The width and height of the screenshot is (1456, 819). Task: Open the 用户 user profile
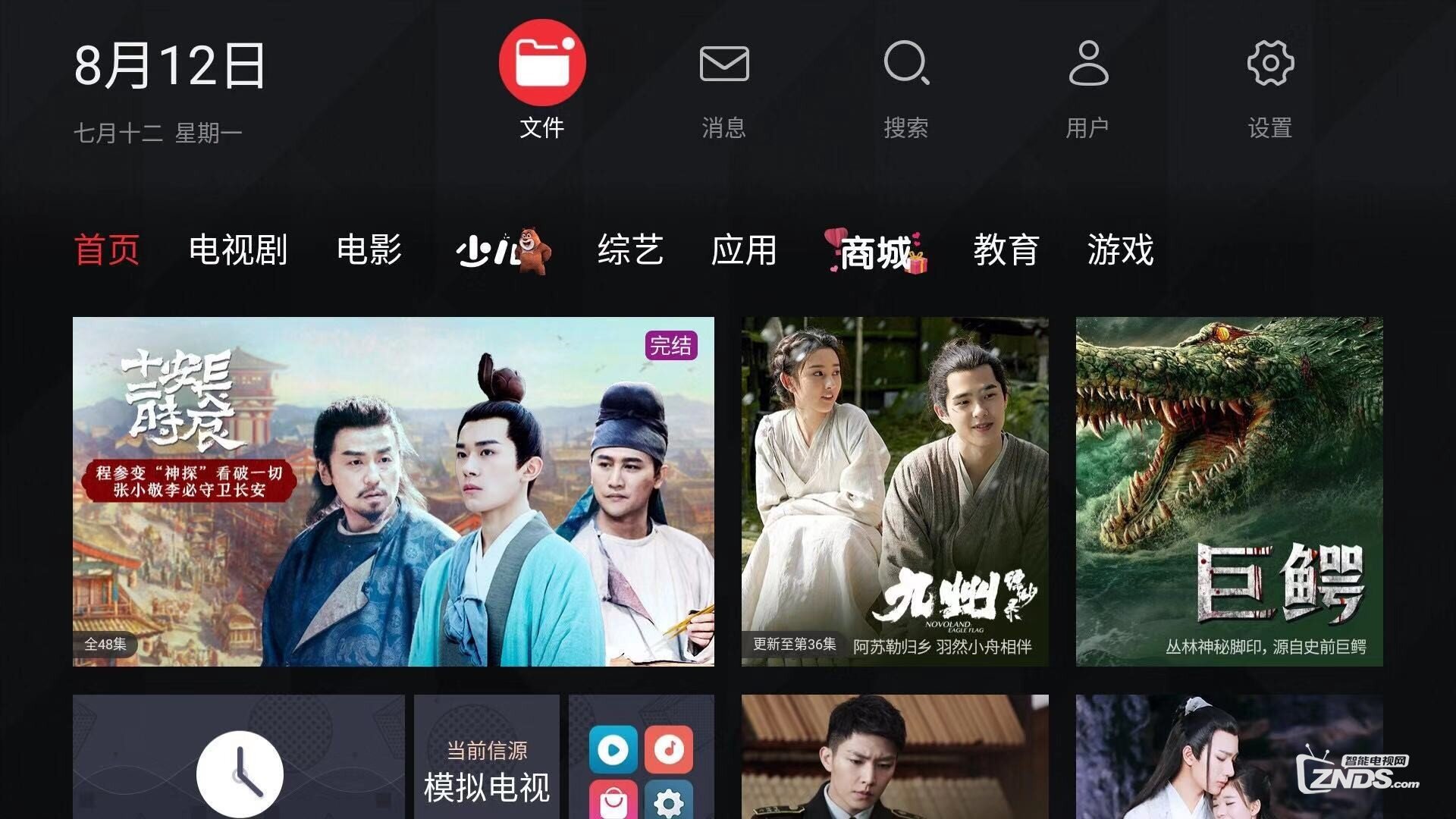(x=1088, y=64)
